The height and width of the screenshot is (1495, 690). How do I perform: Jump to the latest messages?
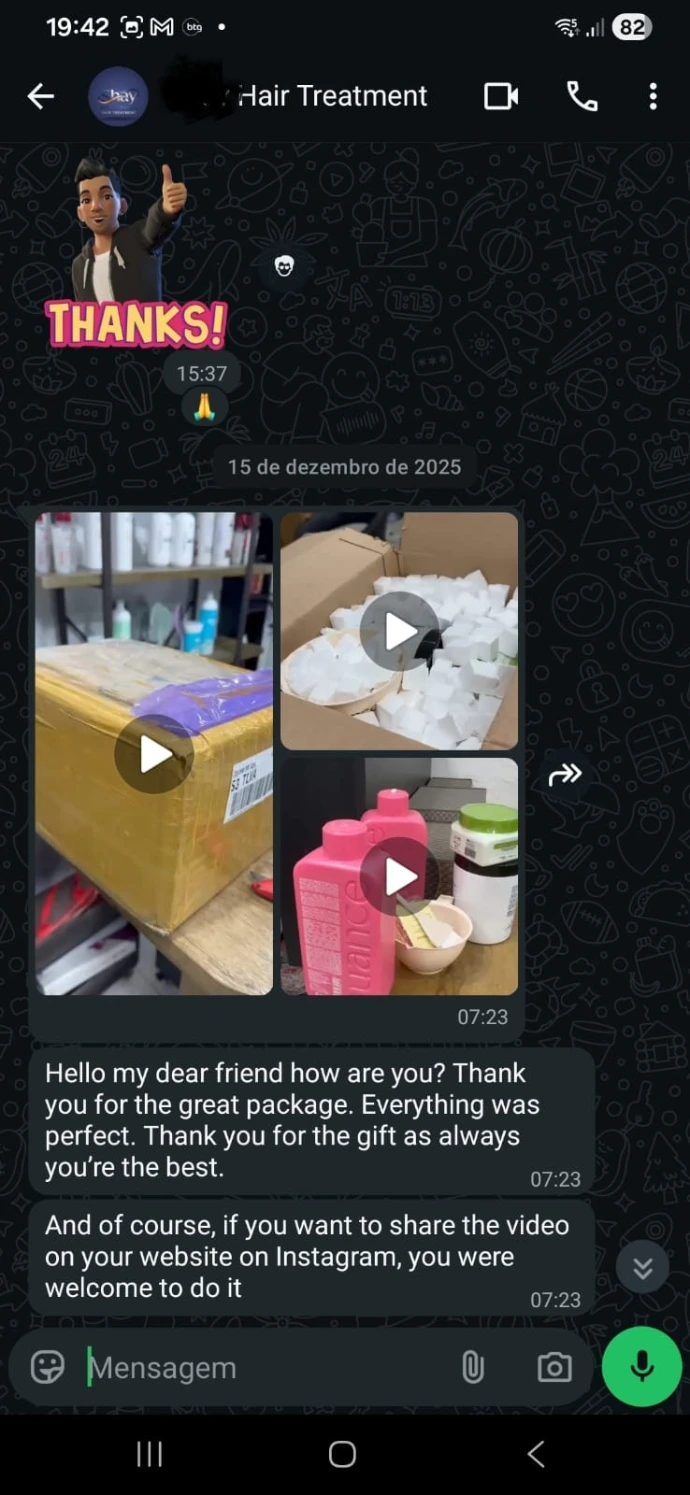point(642,1268)
